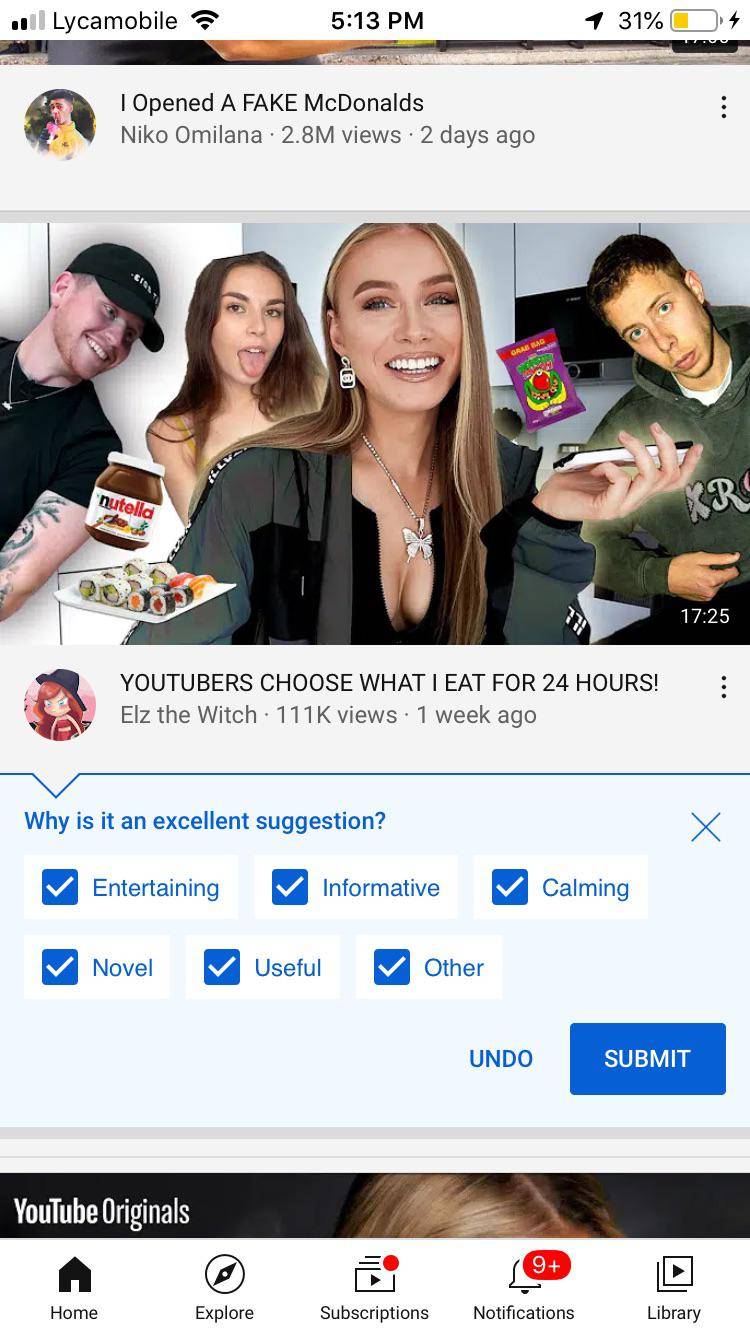
Task: Uncheck the Calming checkbox
Action: [510, 887]
